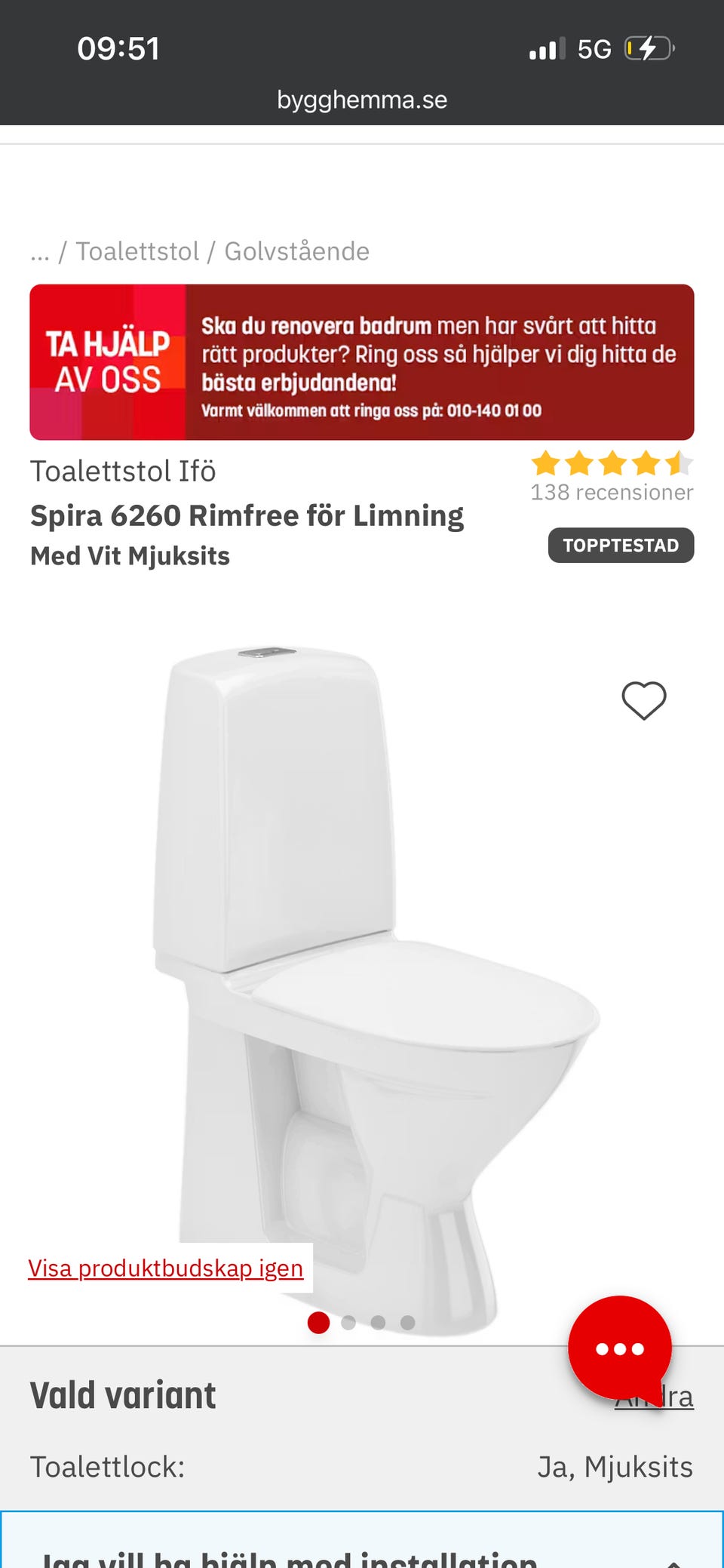The image size is (724, 1568).
Task: Tap the 'Ta hjälp av oss' banner
Action: (362, 362)
